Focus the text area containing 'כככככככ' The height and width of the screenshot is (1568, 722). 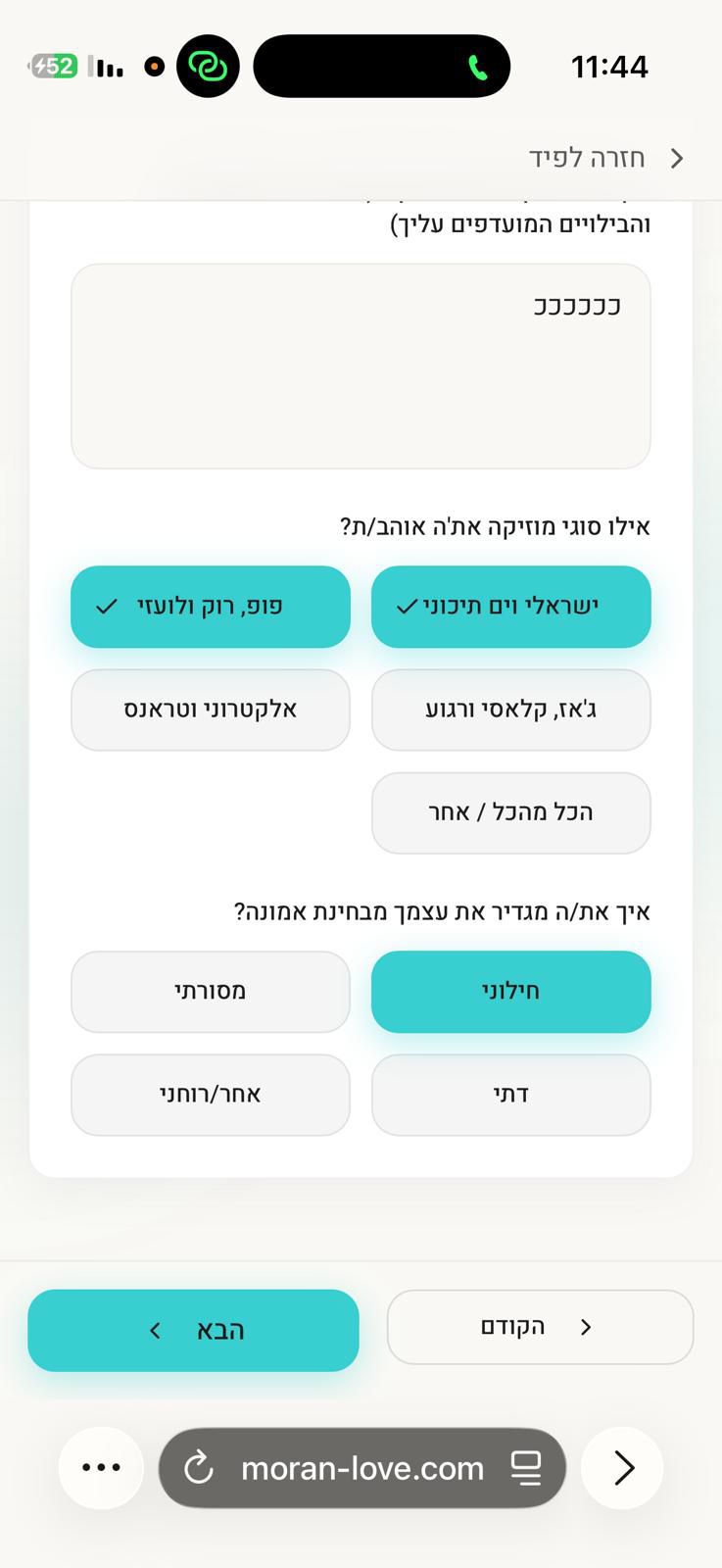click(x=361, y=366)
